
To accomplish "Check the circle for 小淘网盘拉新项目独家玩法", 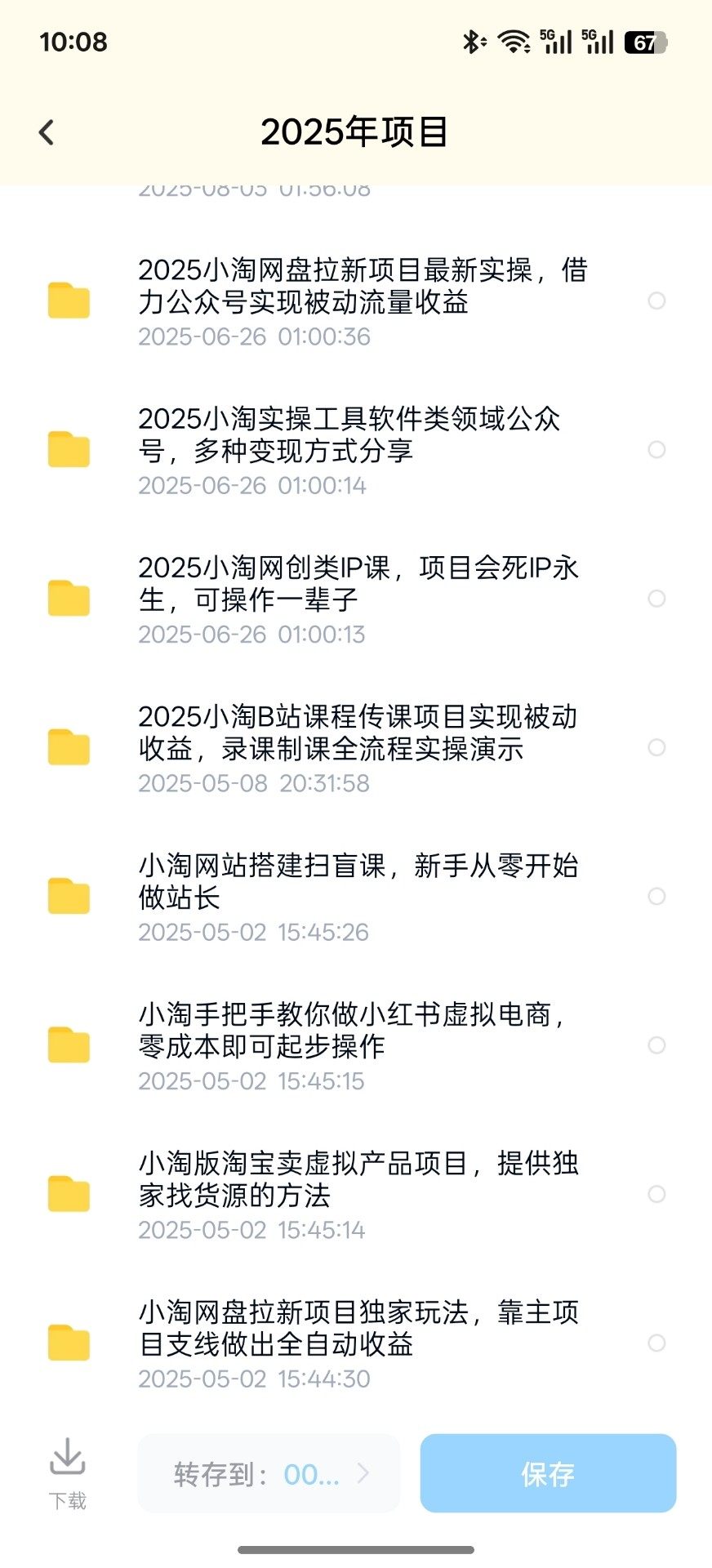I will 656,1343.
